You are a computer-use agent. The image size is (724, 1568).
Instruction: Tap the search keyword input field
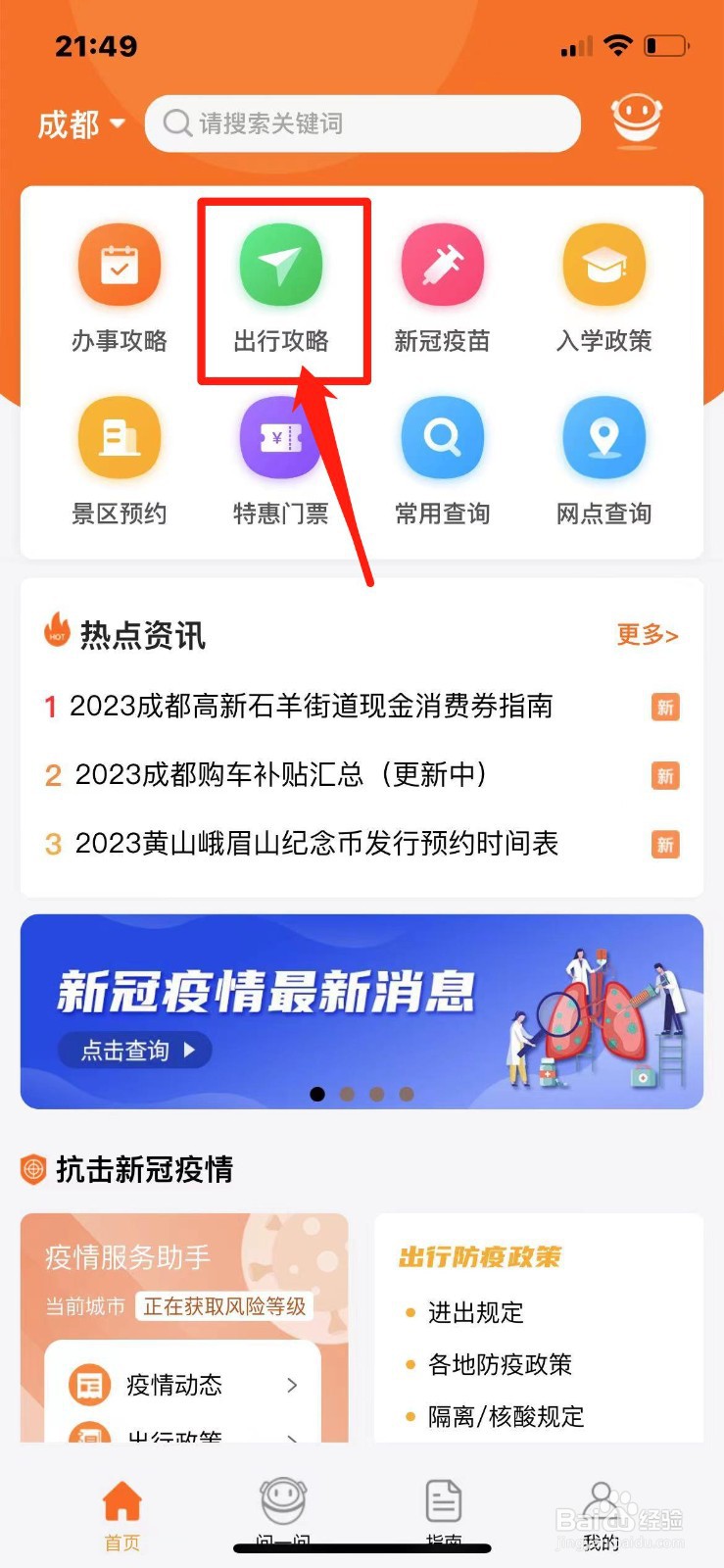tap(362, 123)
